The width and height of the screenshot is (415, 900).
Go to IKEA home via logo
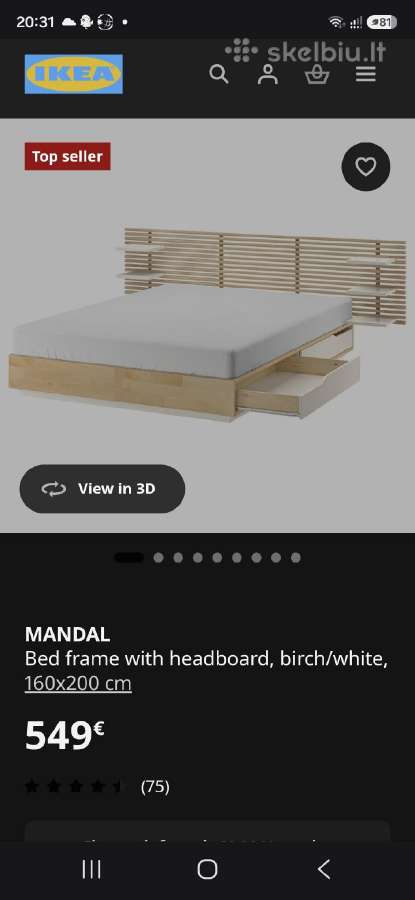pos(73,74)
